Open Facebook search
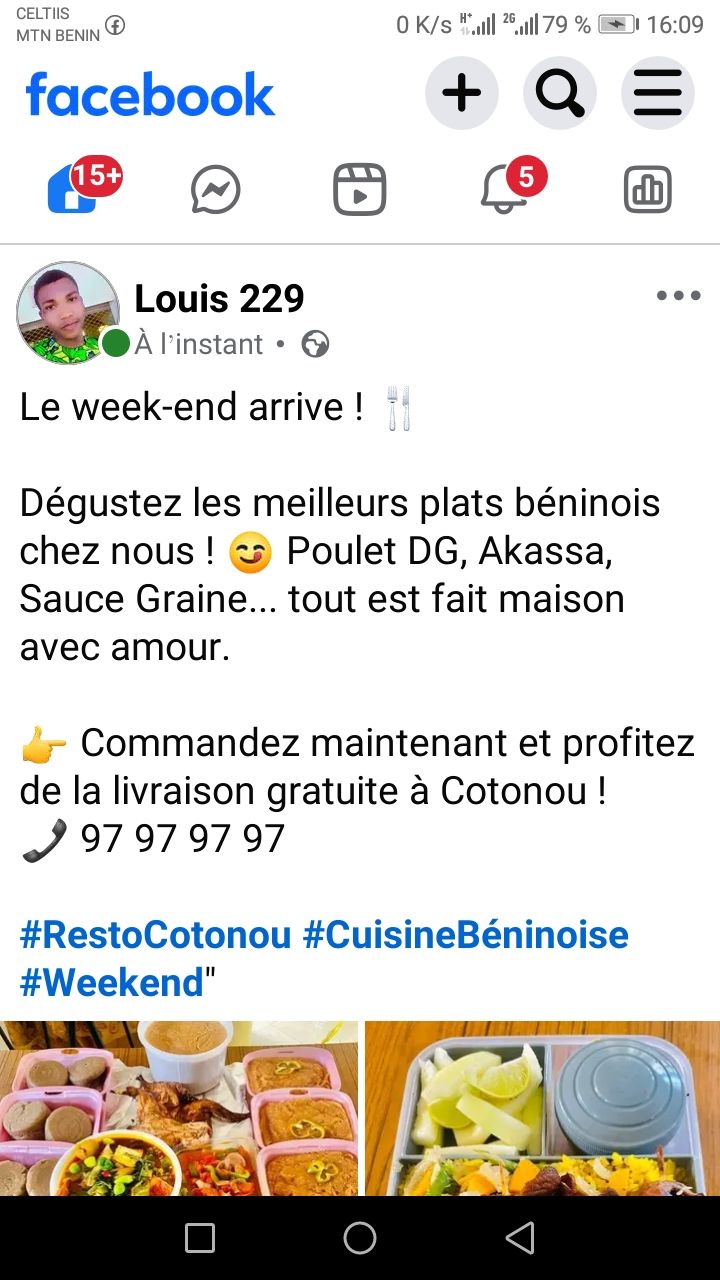Screen dimensions: 720x1280 point(559,93)
